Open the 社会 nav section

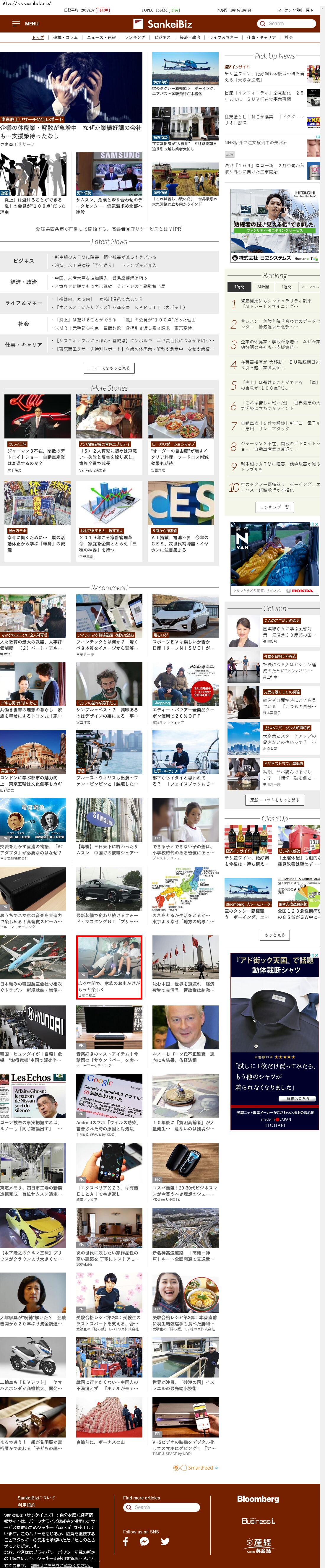pyautogui.click(x=288, y=38)
